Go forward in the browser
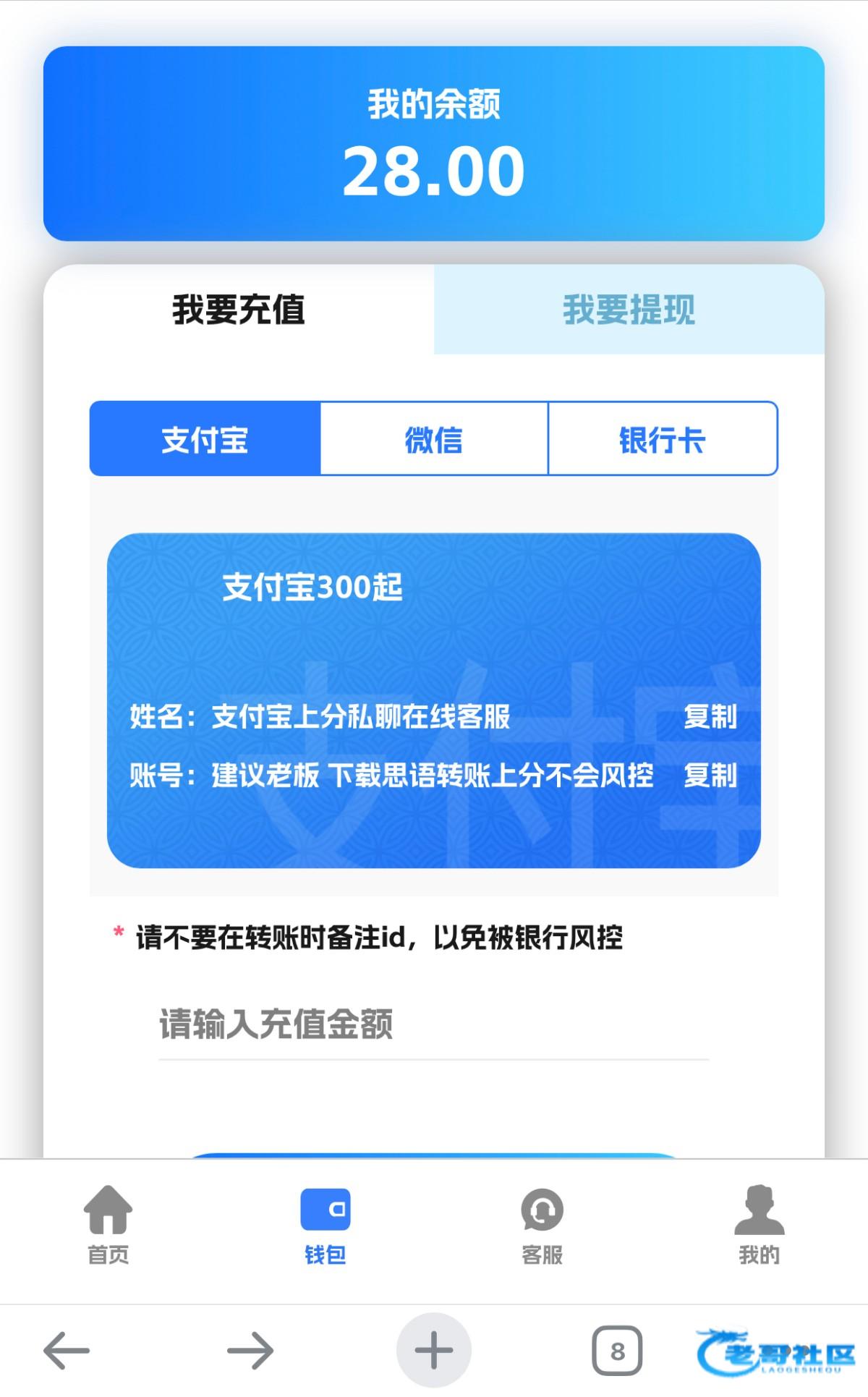This screenshot has width=868, height=1397. (250, 1350)
